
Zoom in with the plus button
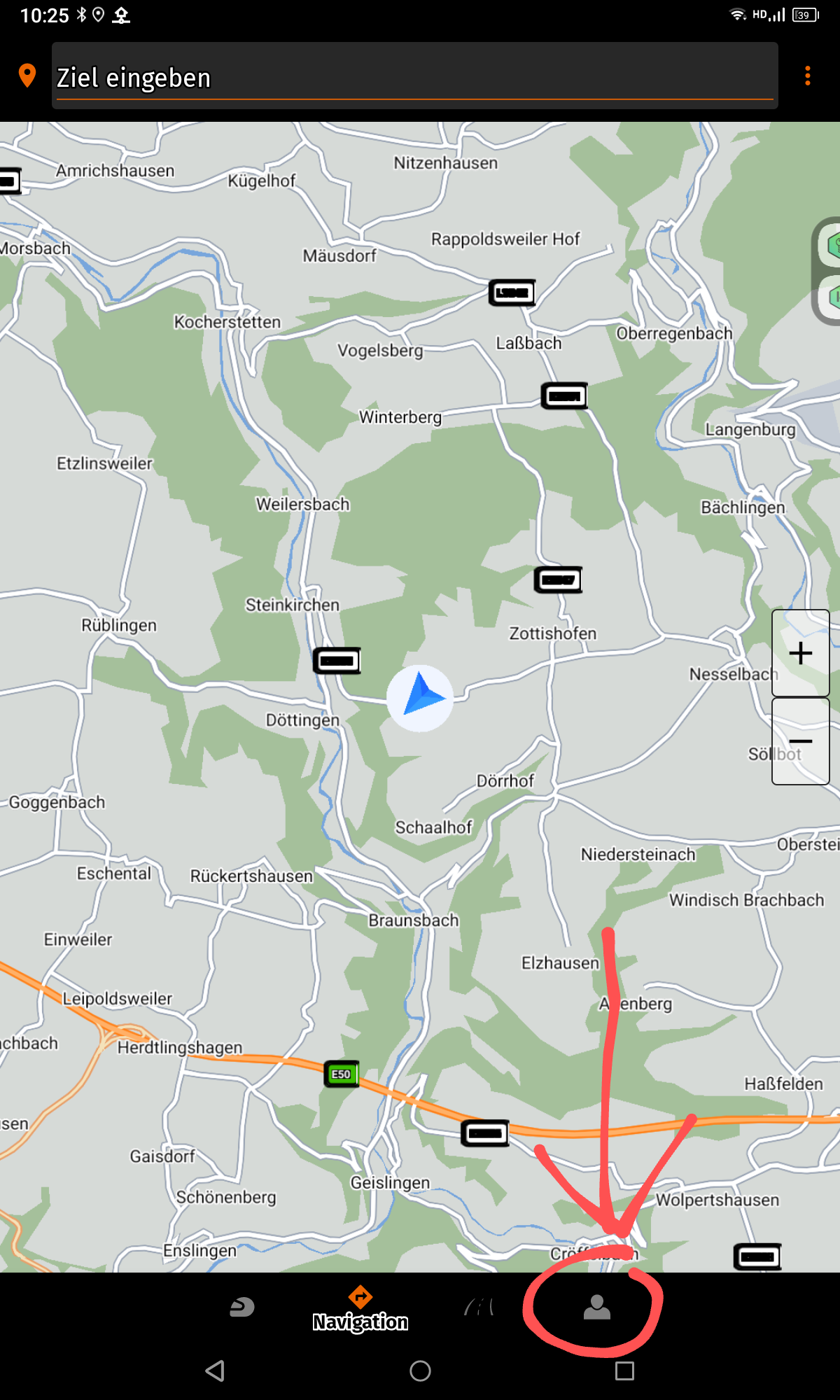coord(800,653)
